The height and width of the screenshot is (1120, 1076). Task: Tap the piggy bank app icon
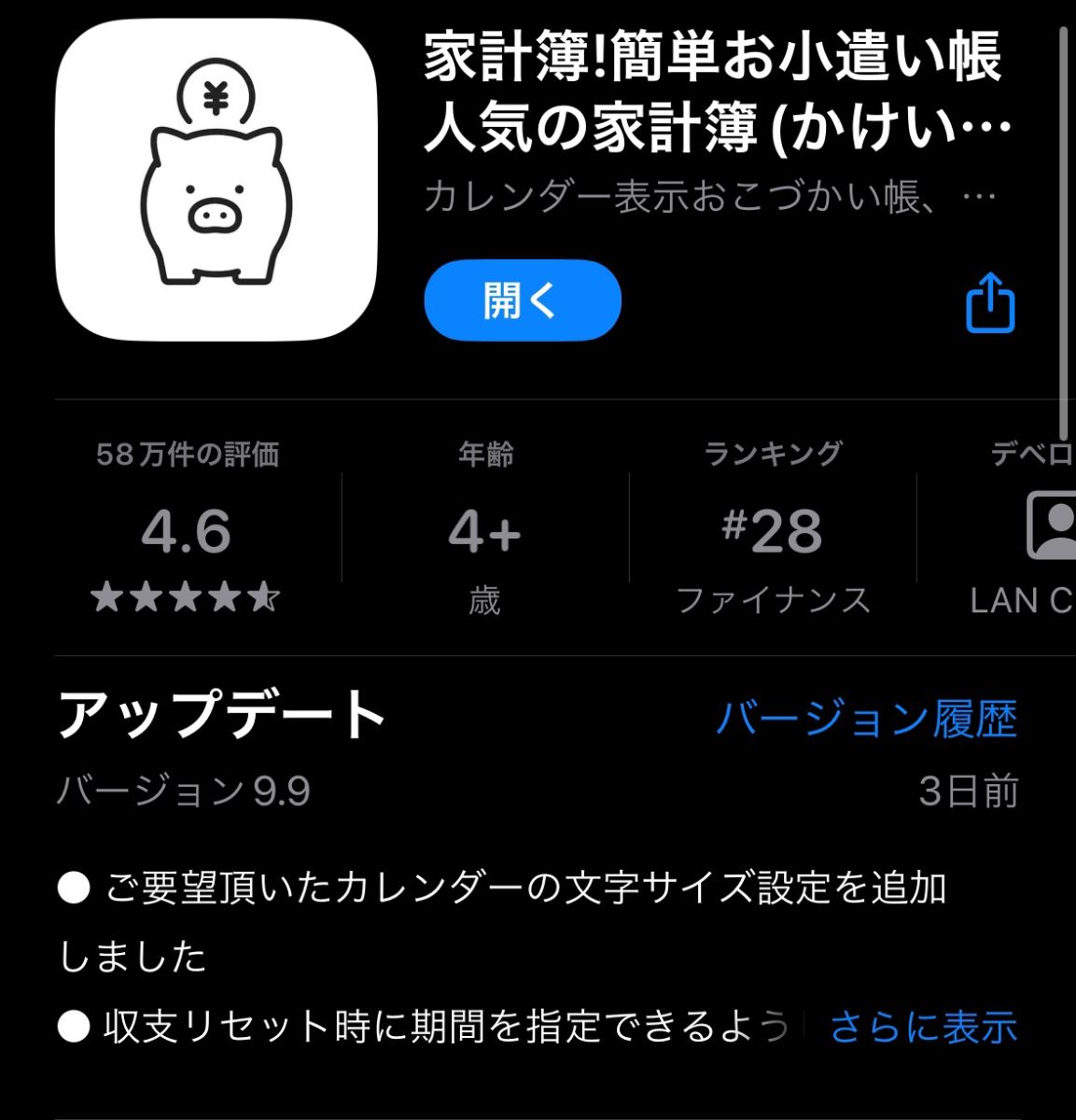click(215, 182)
